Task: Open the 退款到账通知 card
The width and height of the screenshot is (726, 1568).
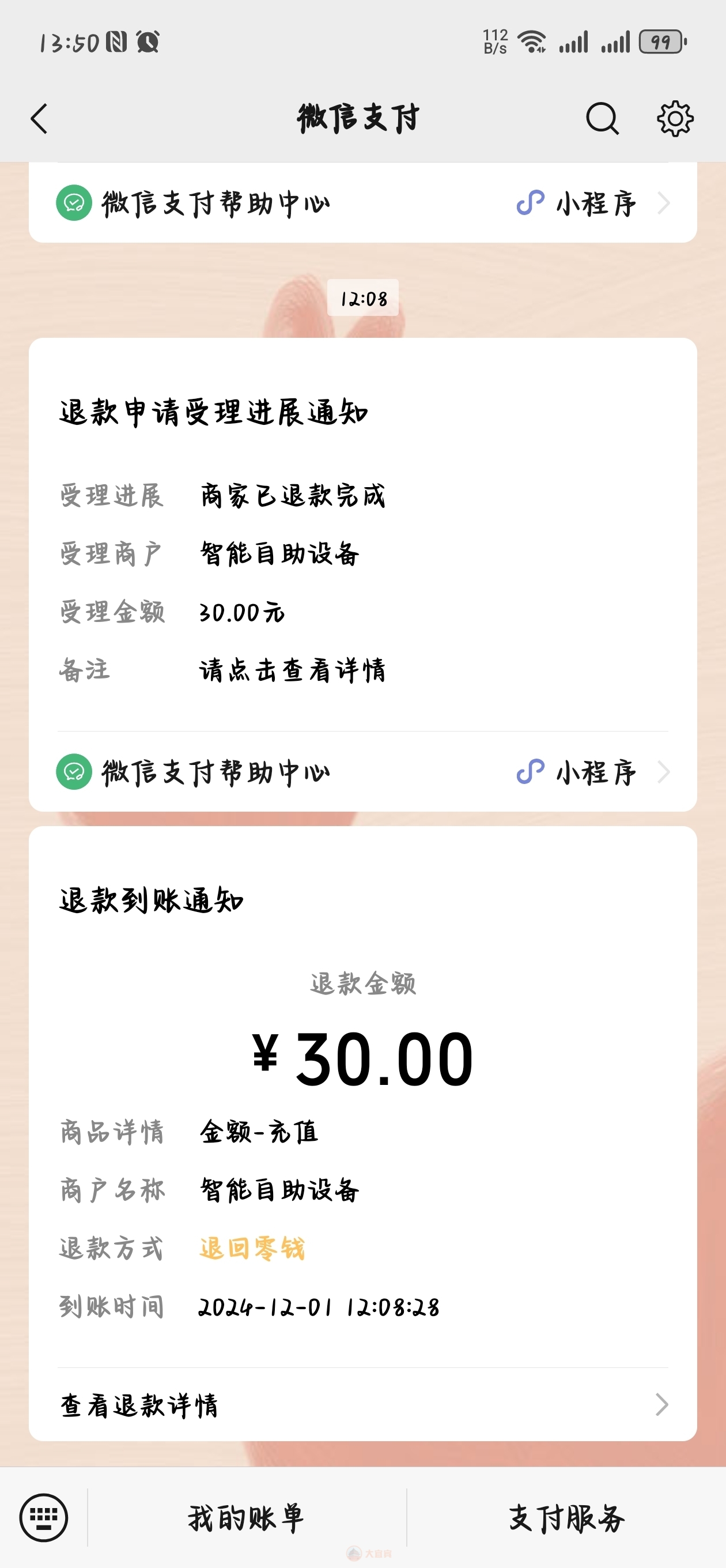Action: click(x=362, y=1097)
